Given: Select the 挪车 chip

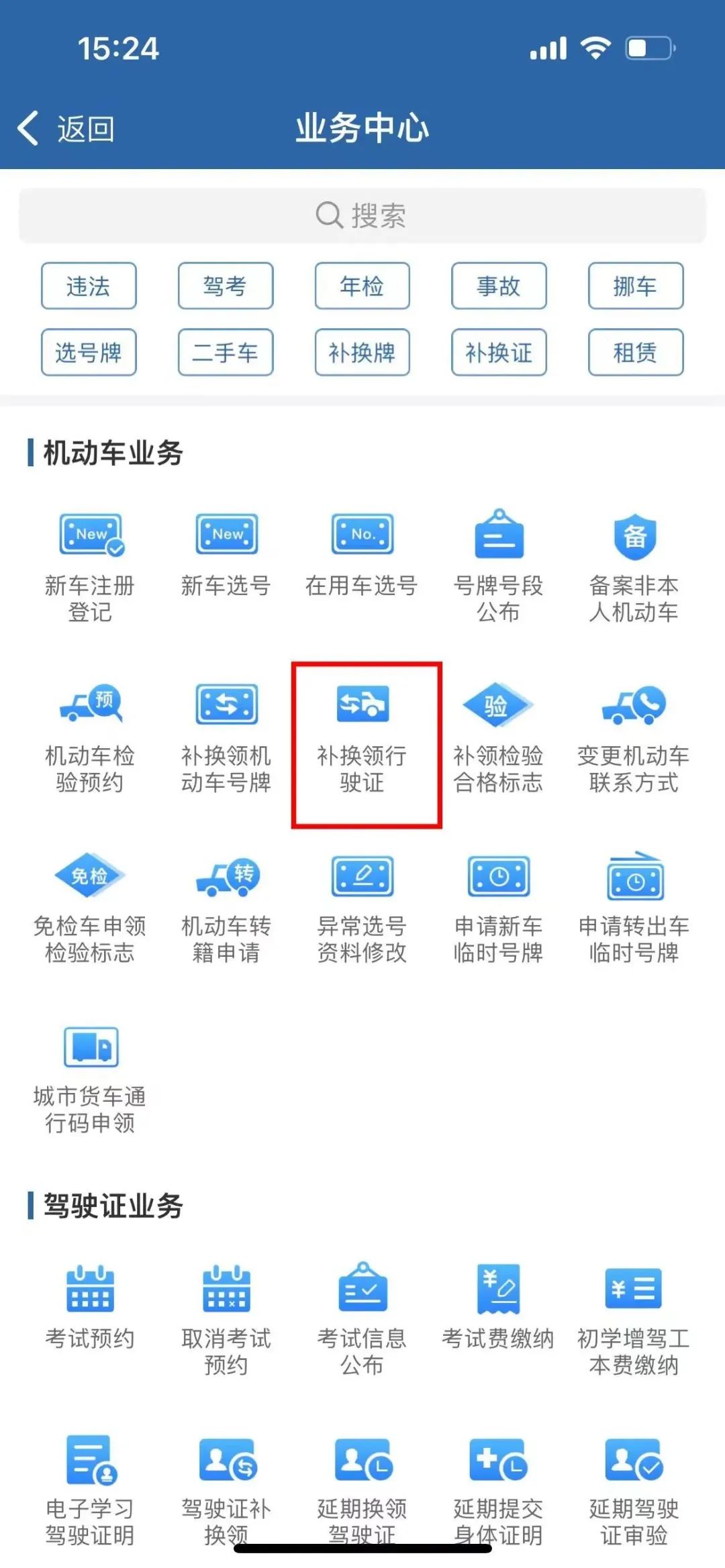Looking at the screenshot, I should coord(635,286).
